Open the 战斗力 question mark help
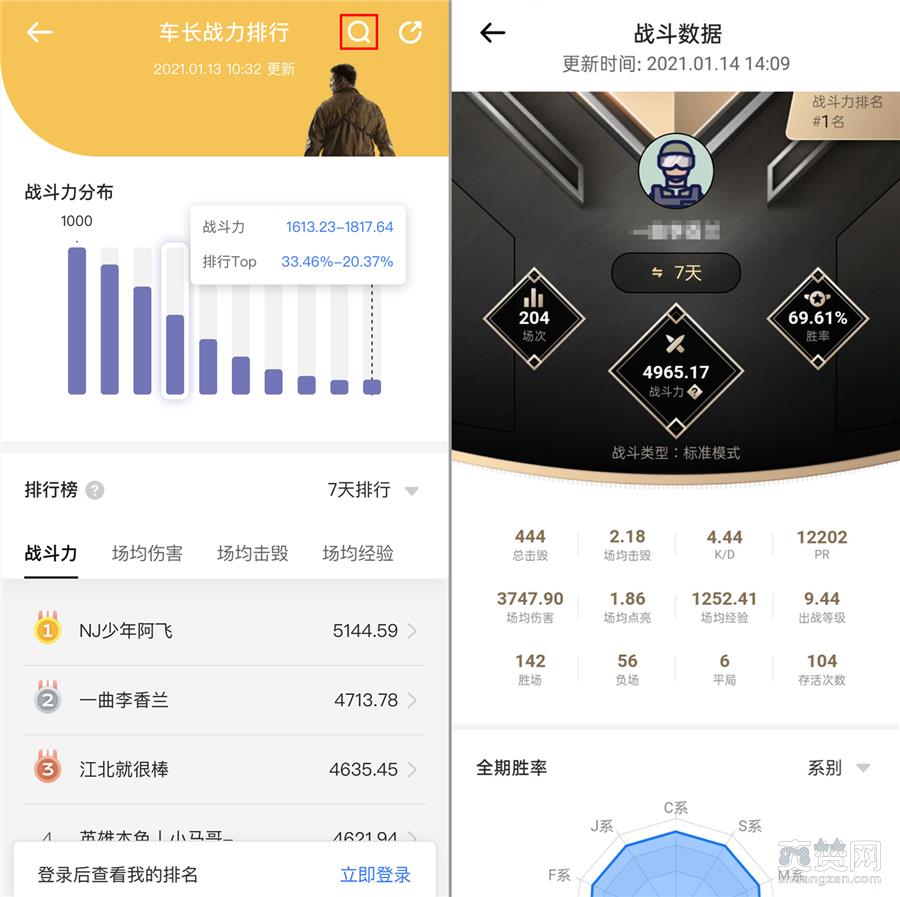900x897 pixels. (695, 393)
